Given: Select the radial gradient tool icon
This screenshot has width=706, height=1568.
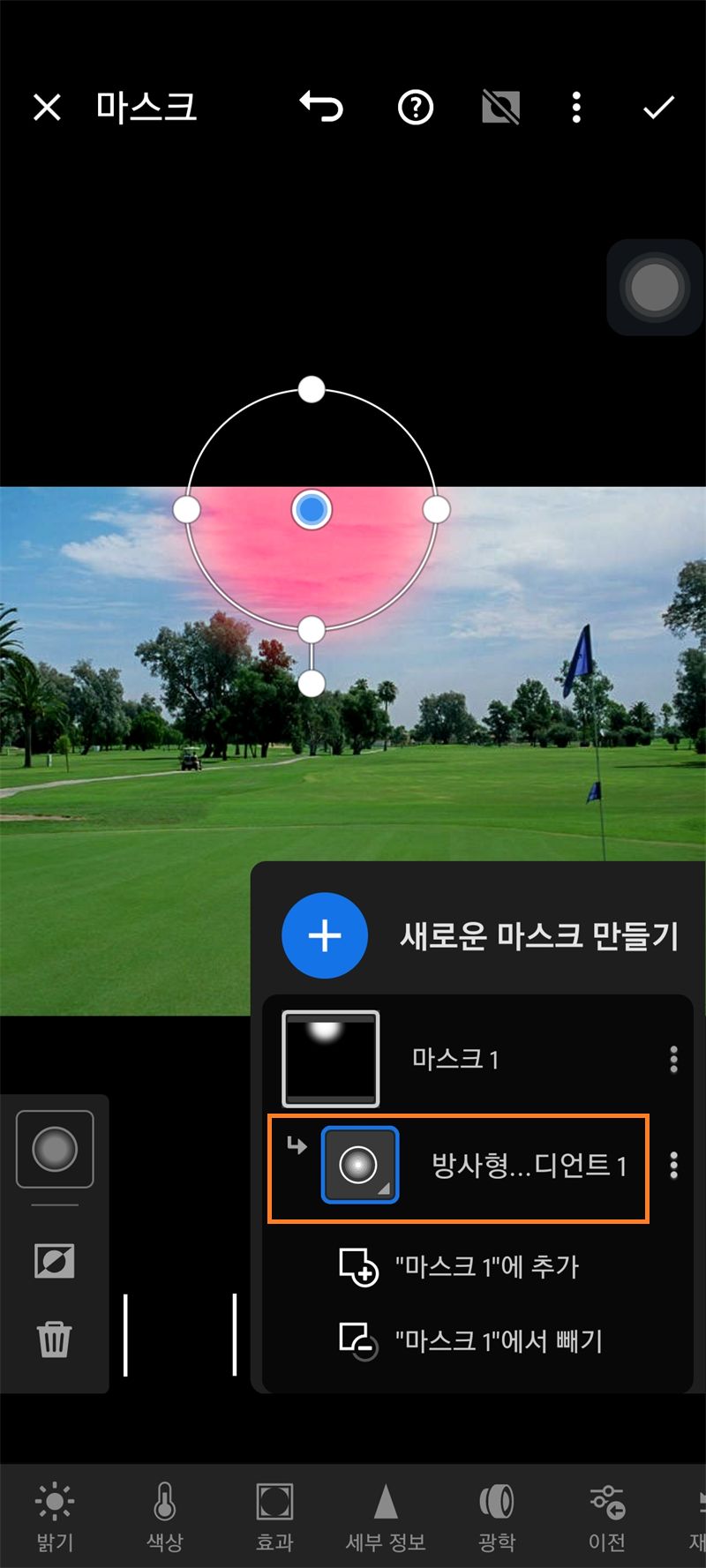Looking at the screenshot, I should click(x=55, y=1150).
